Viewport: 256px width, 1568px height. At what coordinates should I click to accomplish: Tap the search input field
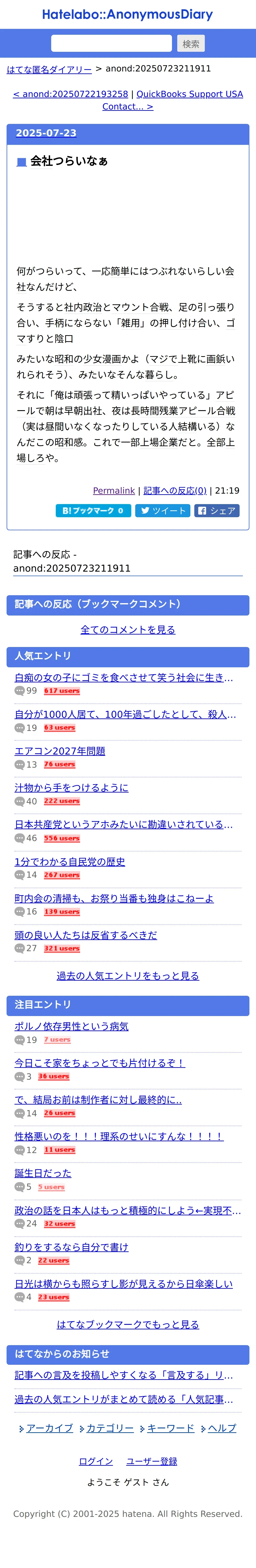112,43
